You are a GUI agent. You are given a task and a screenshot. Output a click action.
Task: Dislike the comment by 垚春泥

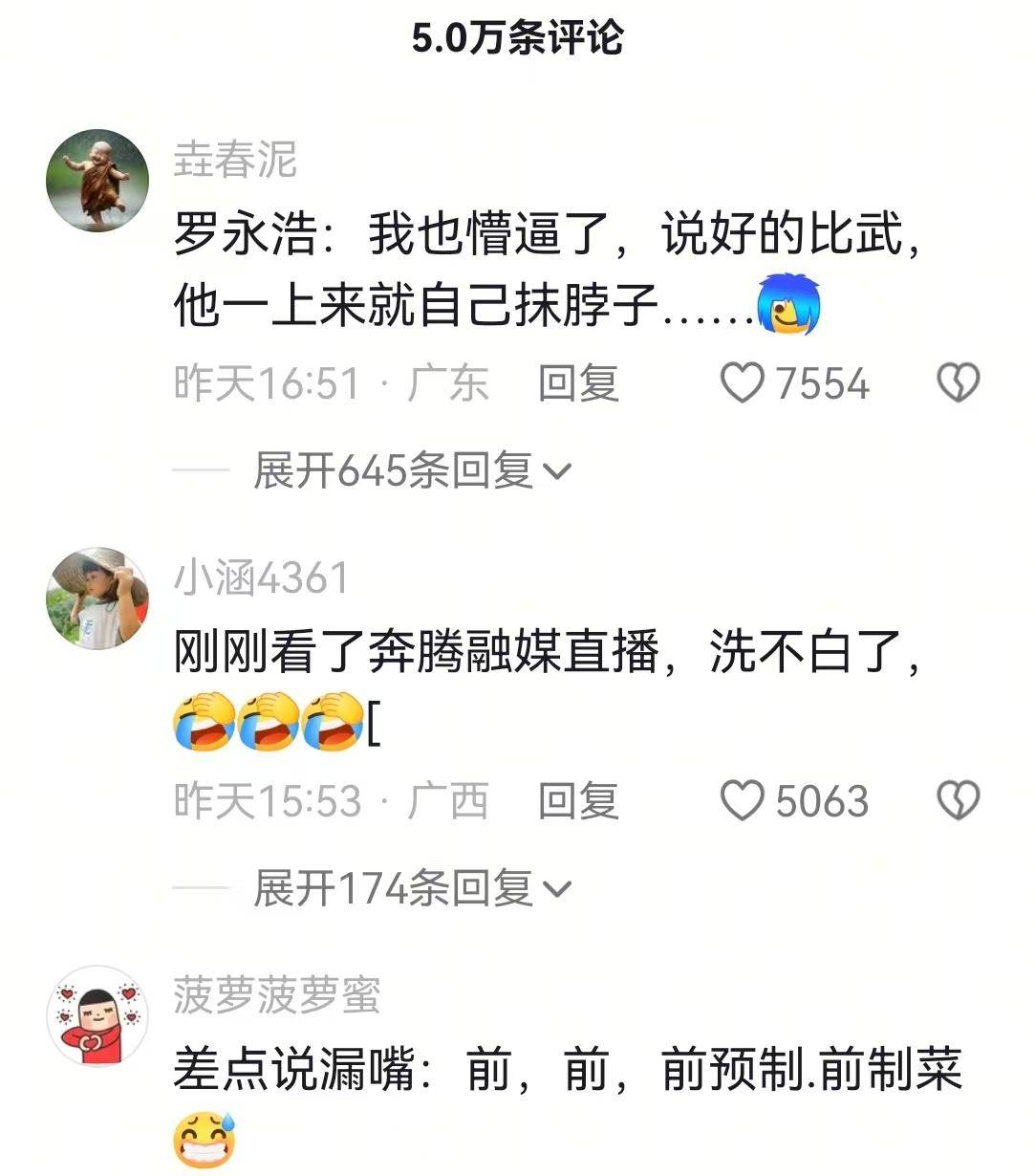[958, 383]
